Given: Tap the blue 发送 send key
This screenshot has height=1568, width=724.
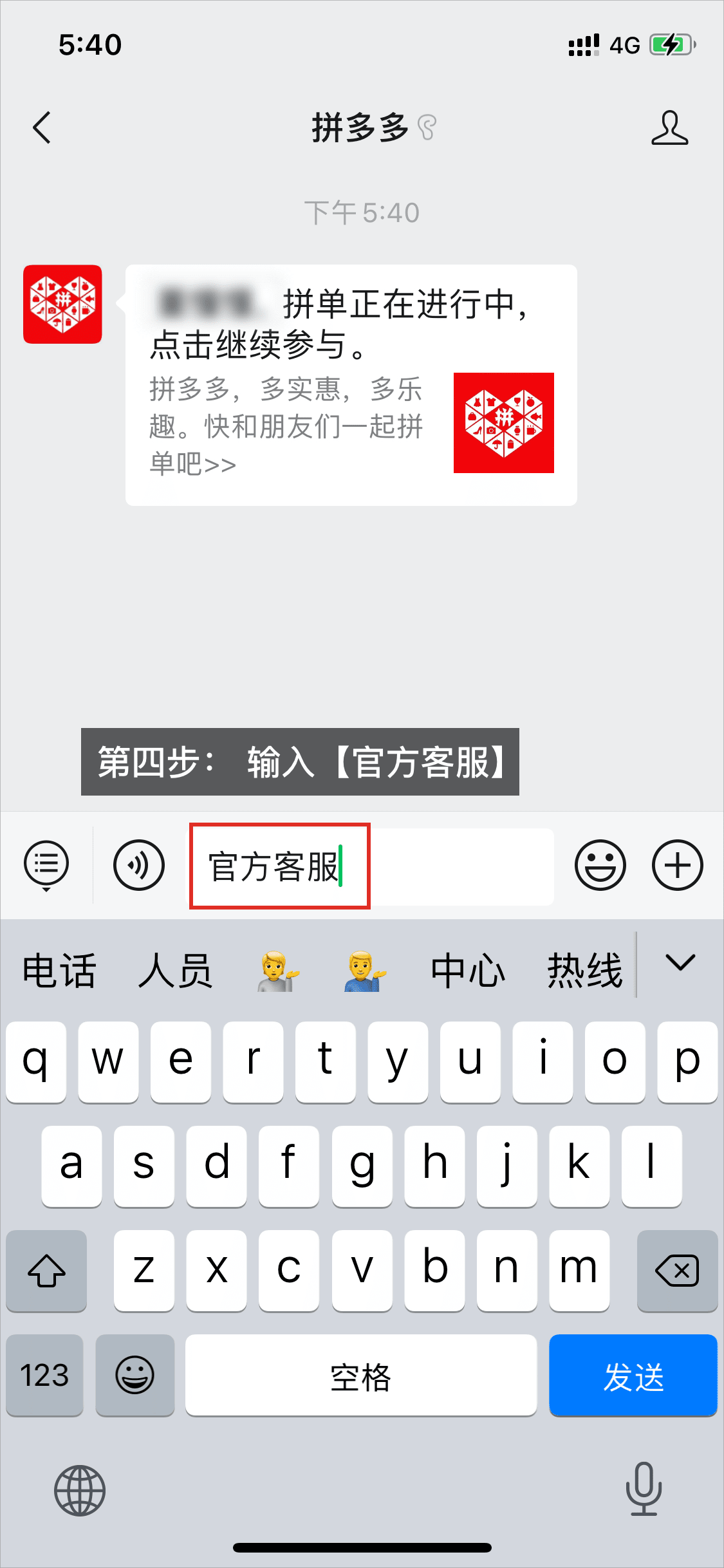Looking at the screenshot, I should [x=633, y=1375].
